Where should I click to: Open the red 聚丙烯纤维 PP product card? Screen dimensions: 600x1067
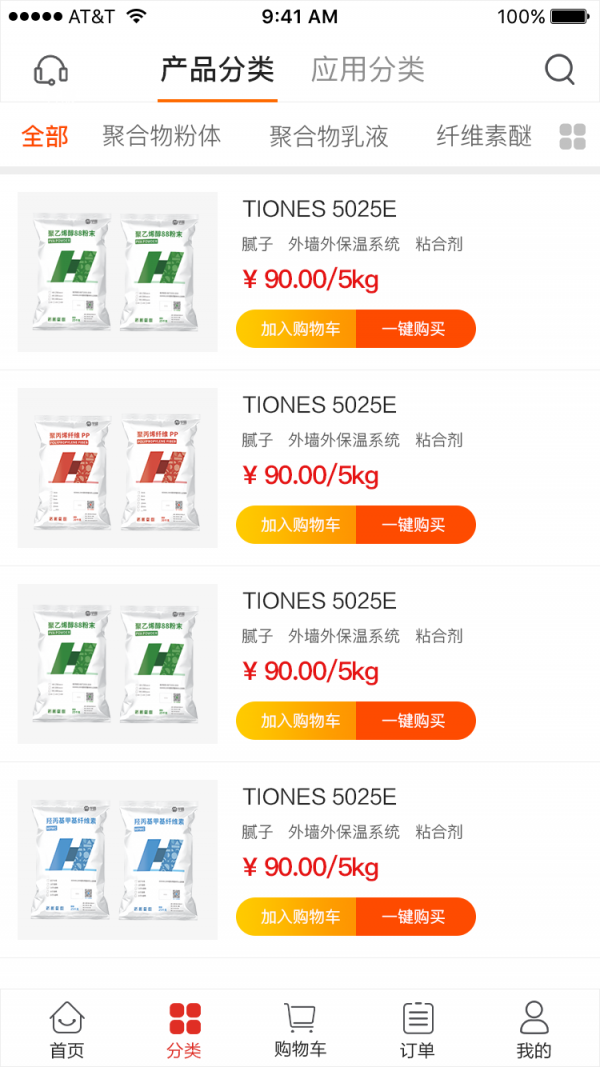coord(118,468)
